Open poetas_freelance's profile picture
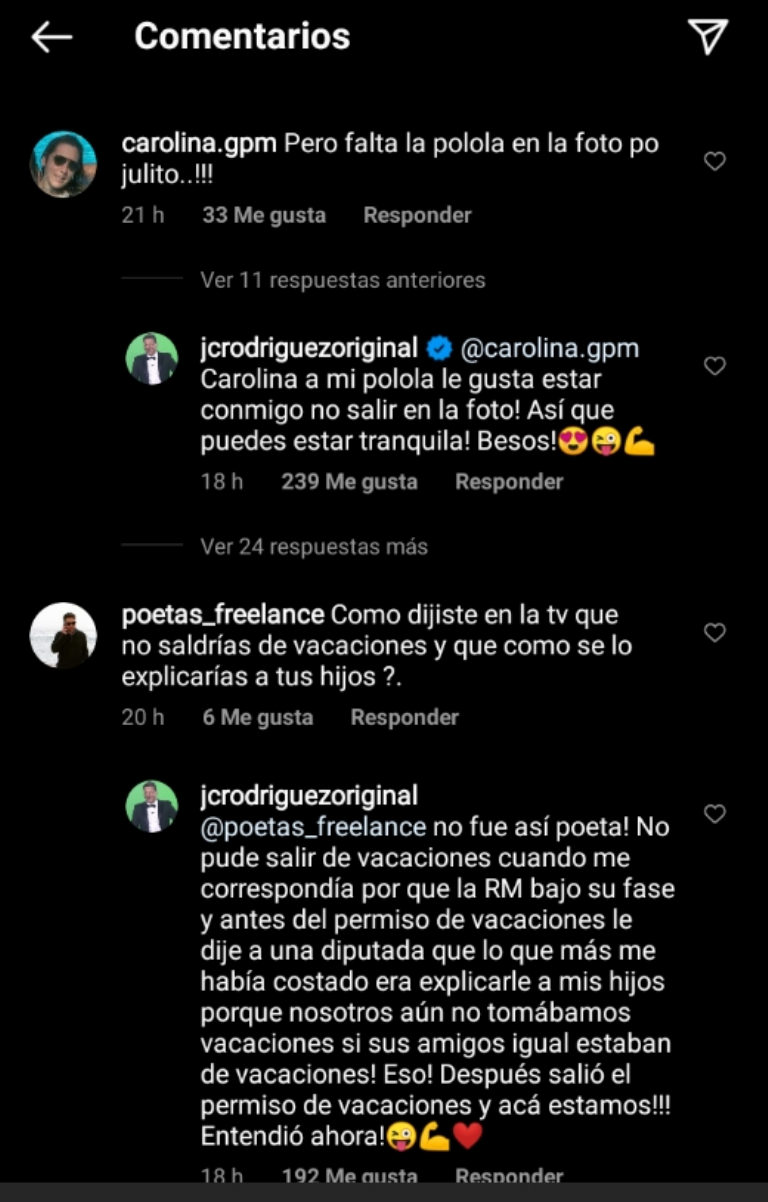This screenshot has height=1202, width=768. pos(64,635)
